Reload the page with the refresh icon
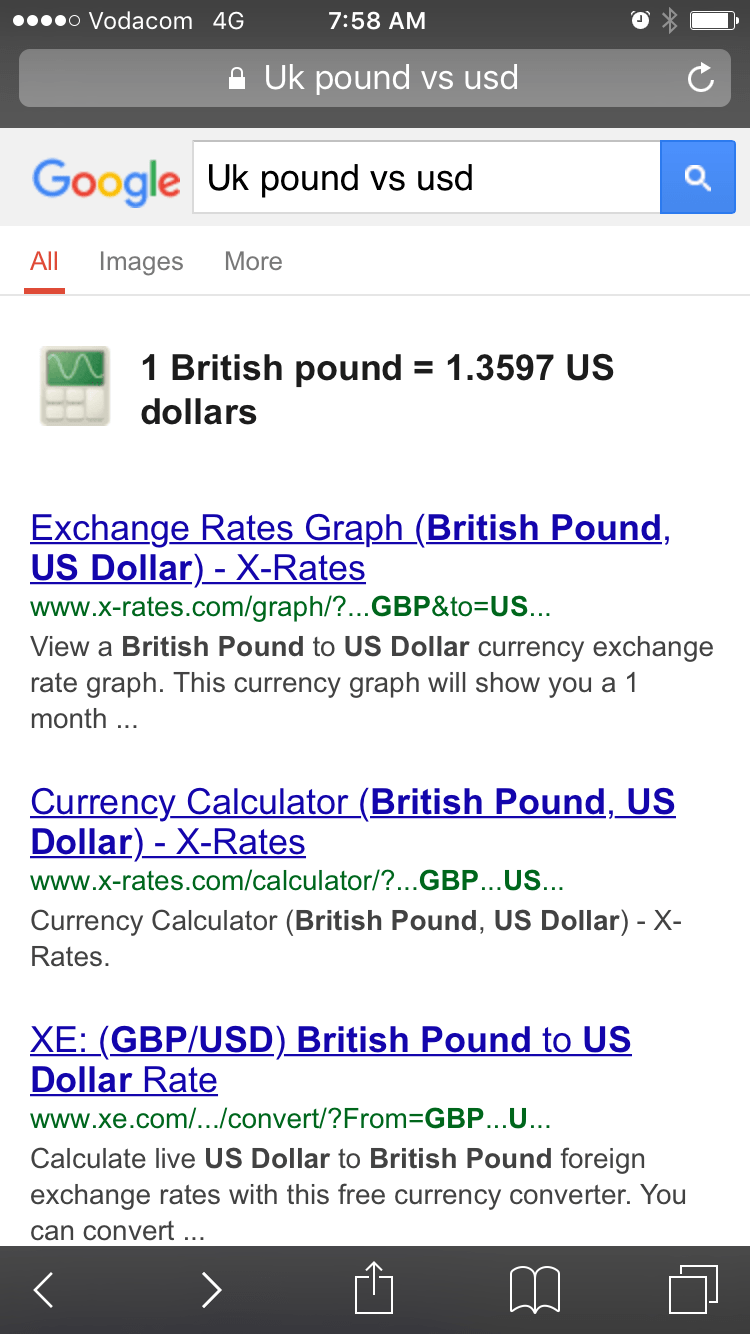The image size is (750, 1334). coord(701,78)
